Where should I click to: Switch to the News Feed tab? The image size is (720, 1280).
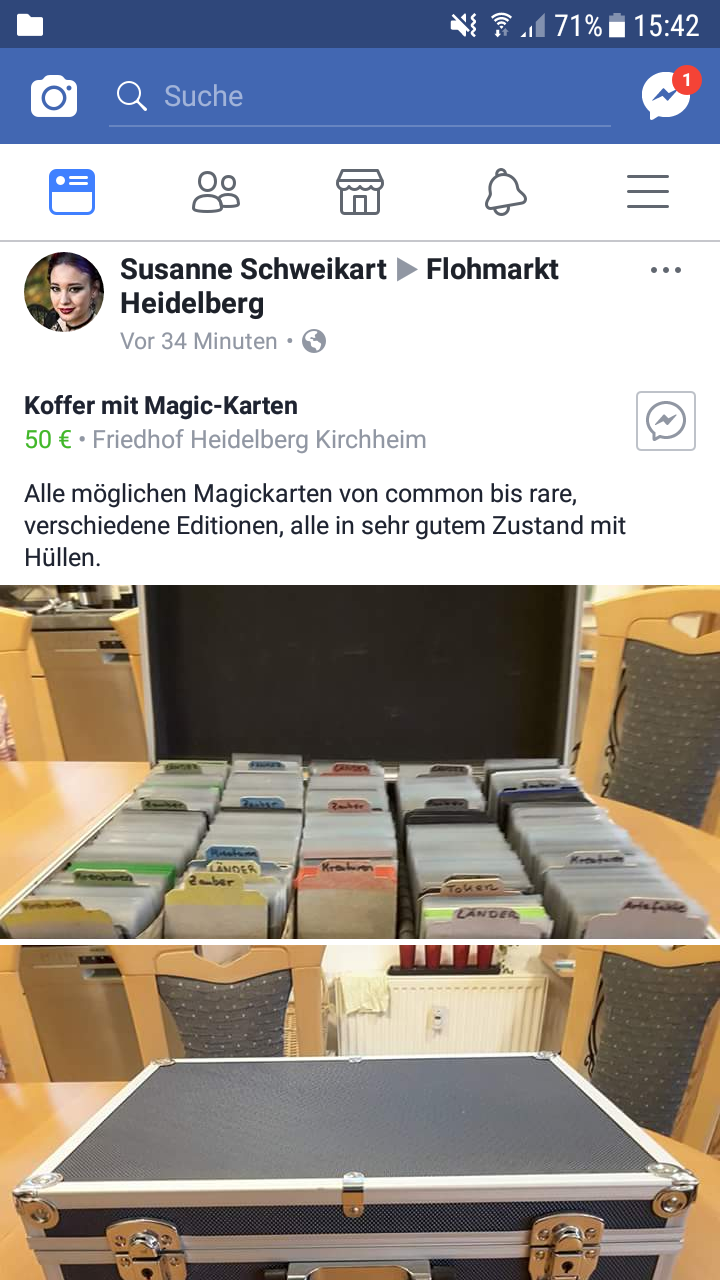click(x=72, y=191)
